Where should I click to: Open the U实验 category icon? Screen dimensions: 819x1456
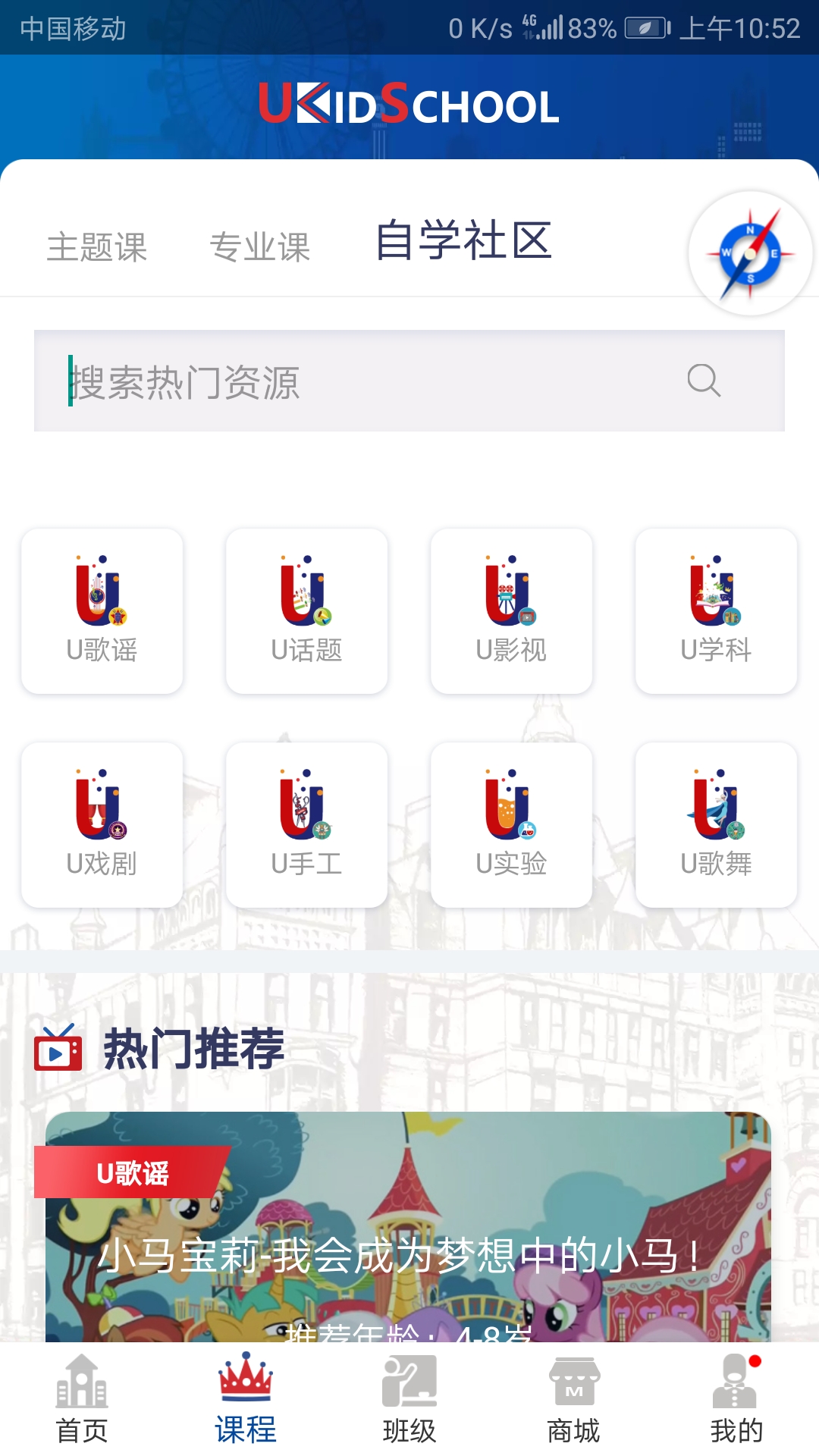[511, 824]
